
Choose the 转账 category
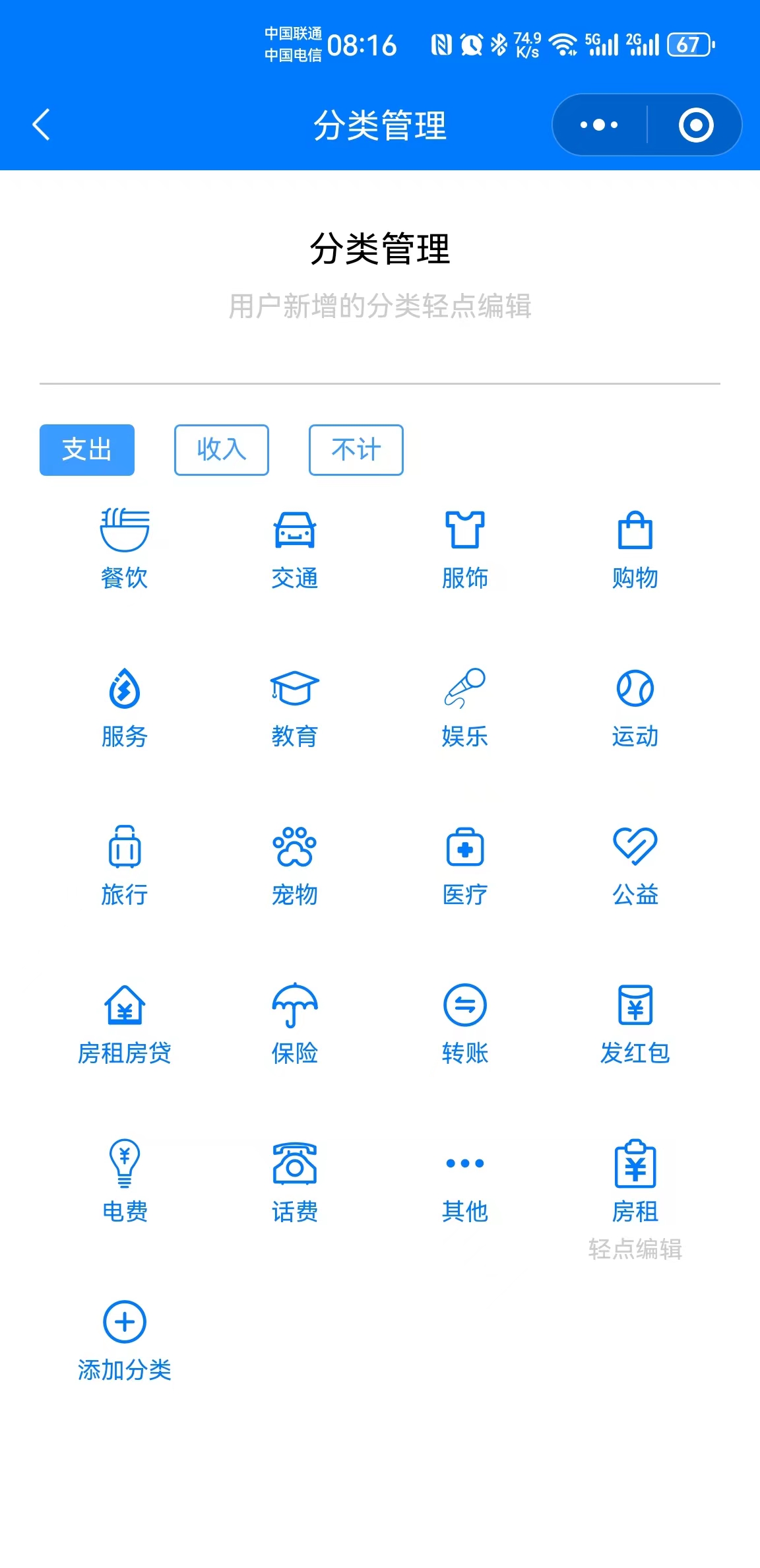(465, 1024)
